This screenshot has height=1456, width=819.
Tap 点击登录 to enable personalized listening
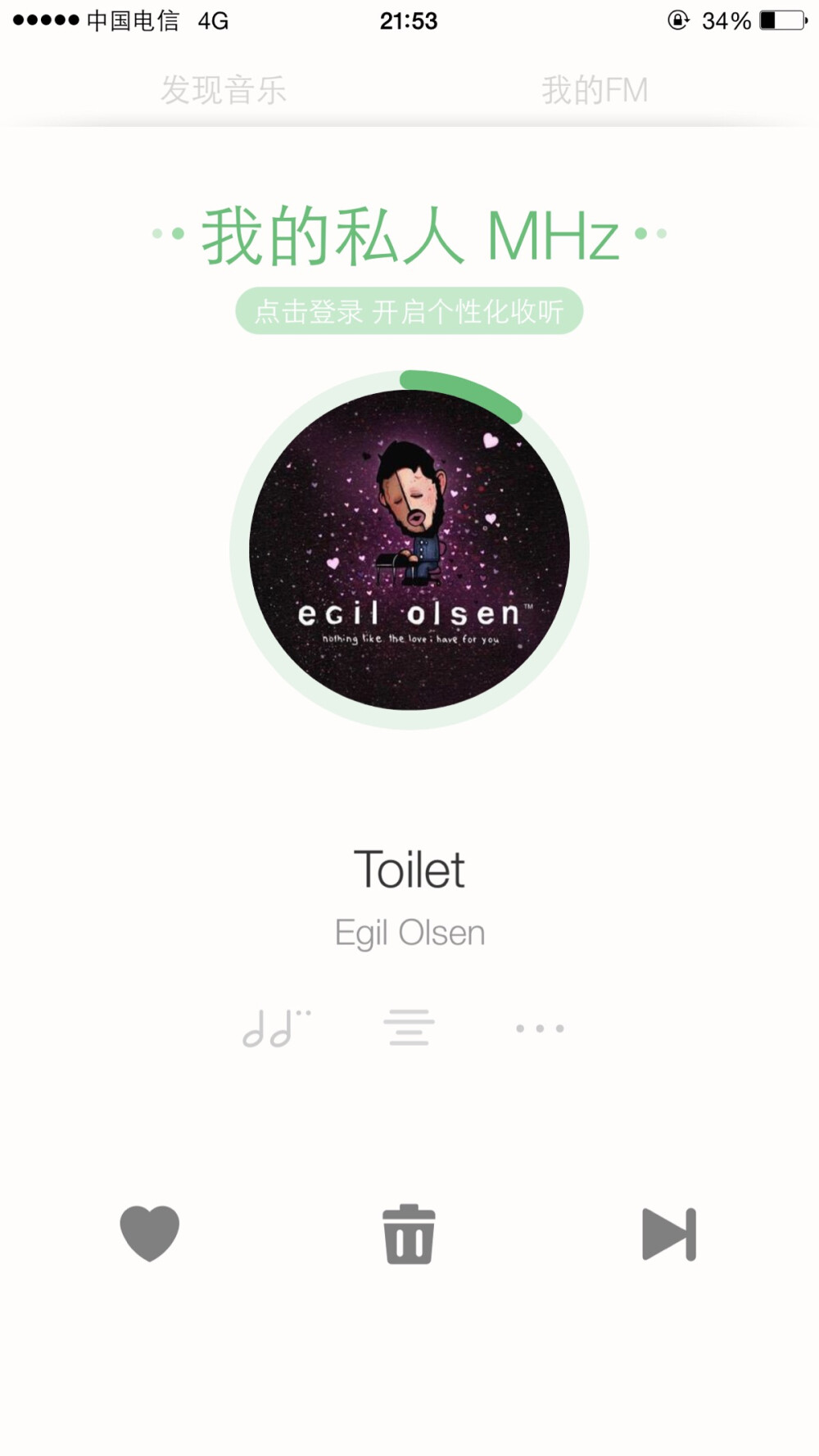pyautogui.click(x=409, y=311)
